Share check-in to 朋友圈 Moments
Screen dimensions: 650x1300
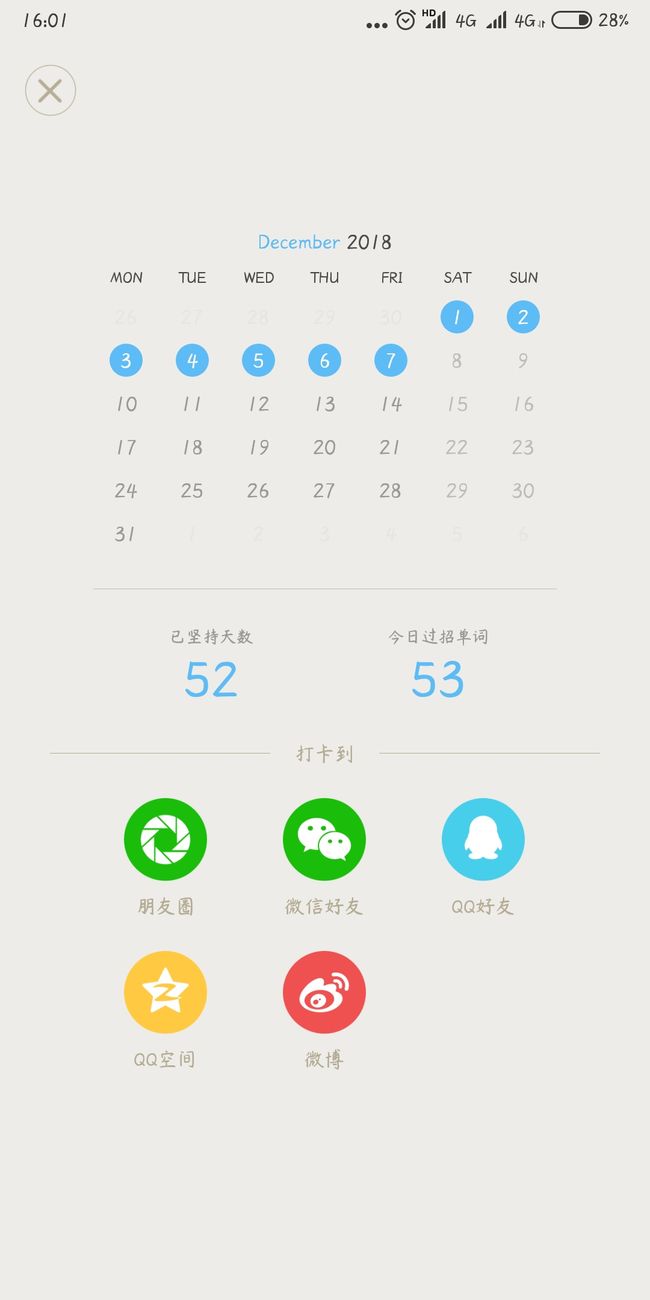click(x=165, y=839)
